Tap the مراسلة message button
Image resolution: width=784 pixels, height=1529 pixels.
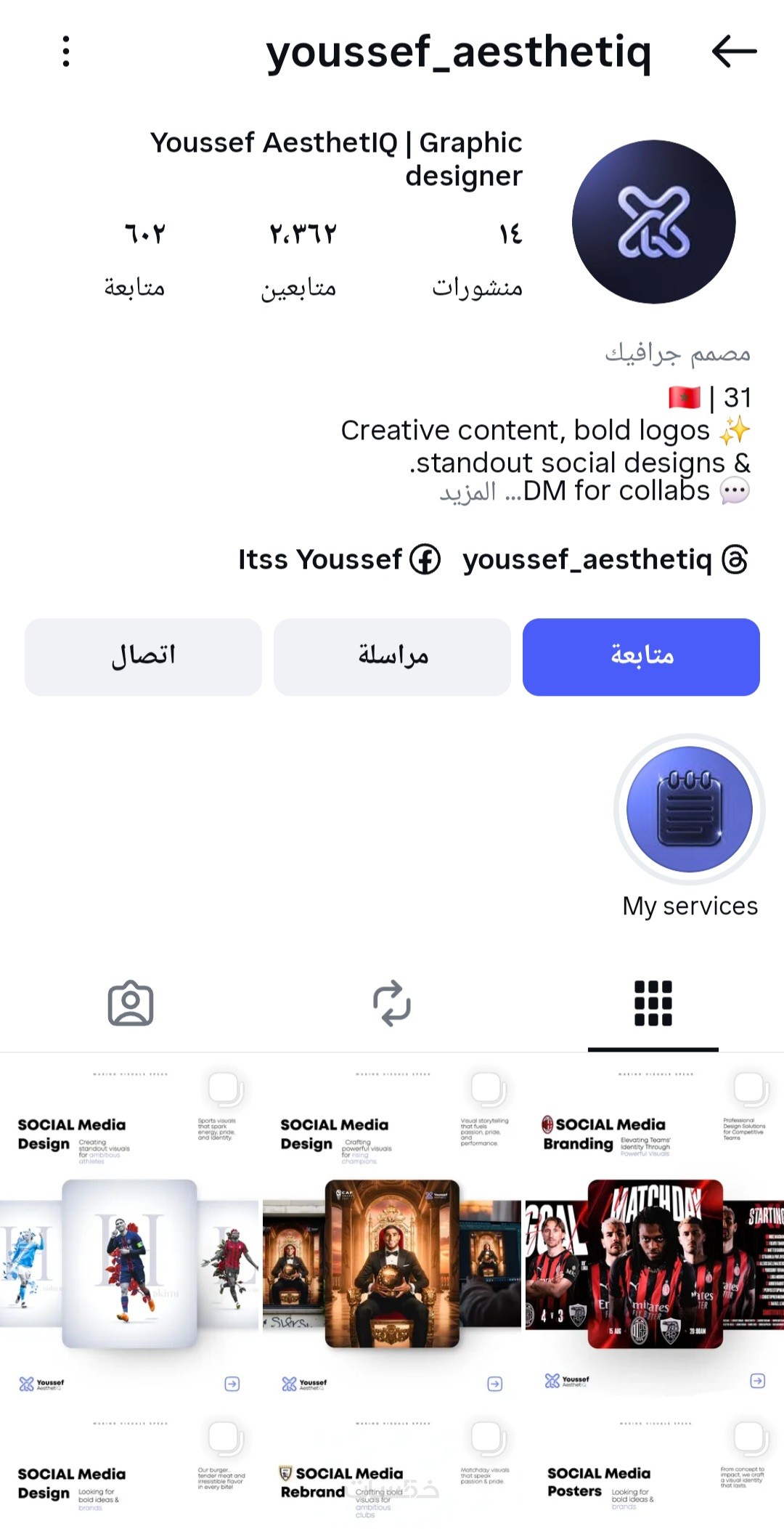click(x=392, y=657)
